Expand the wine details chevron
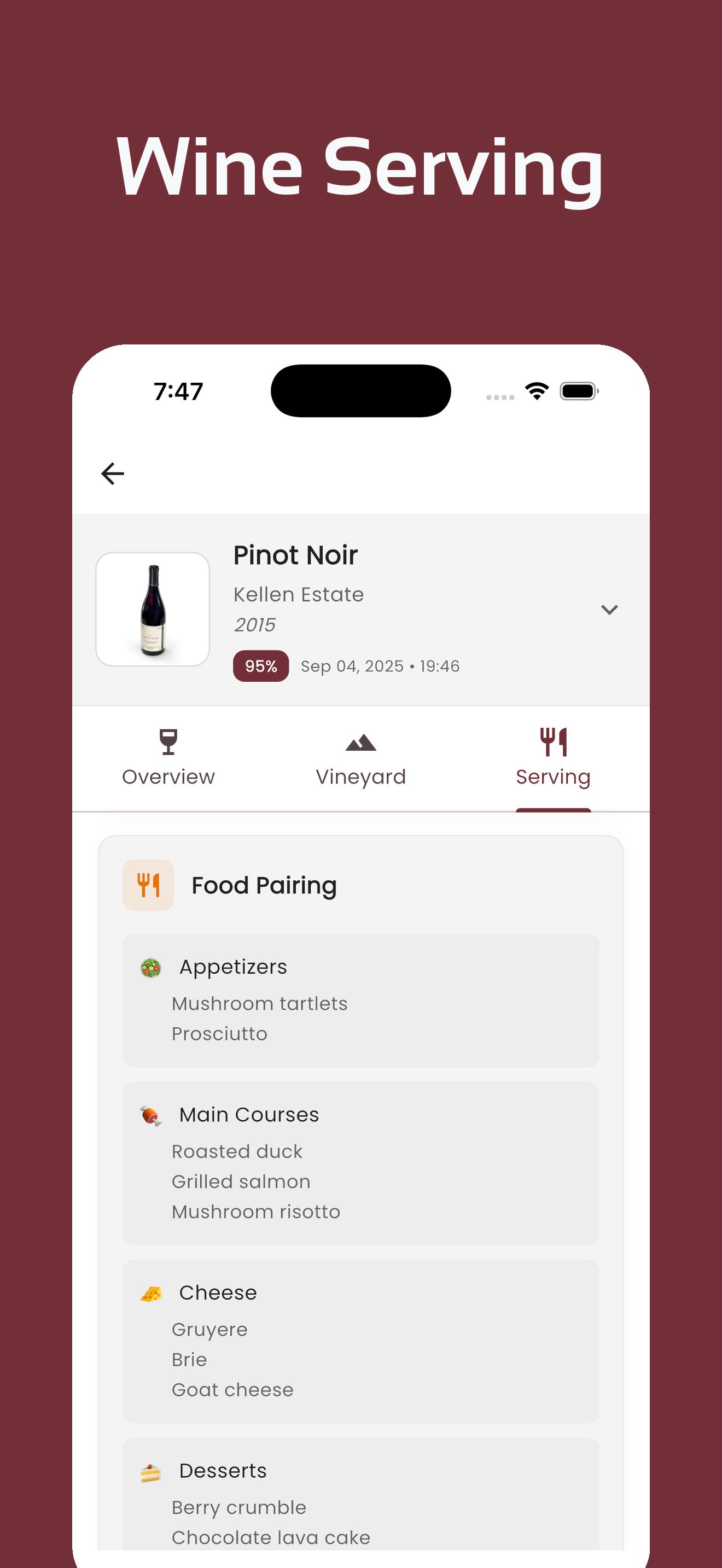Viewport: 722px width, 1568px height. tap(609, 609)
